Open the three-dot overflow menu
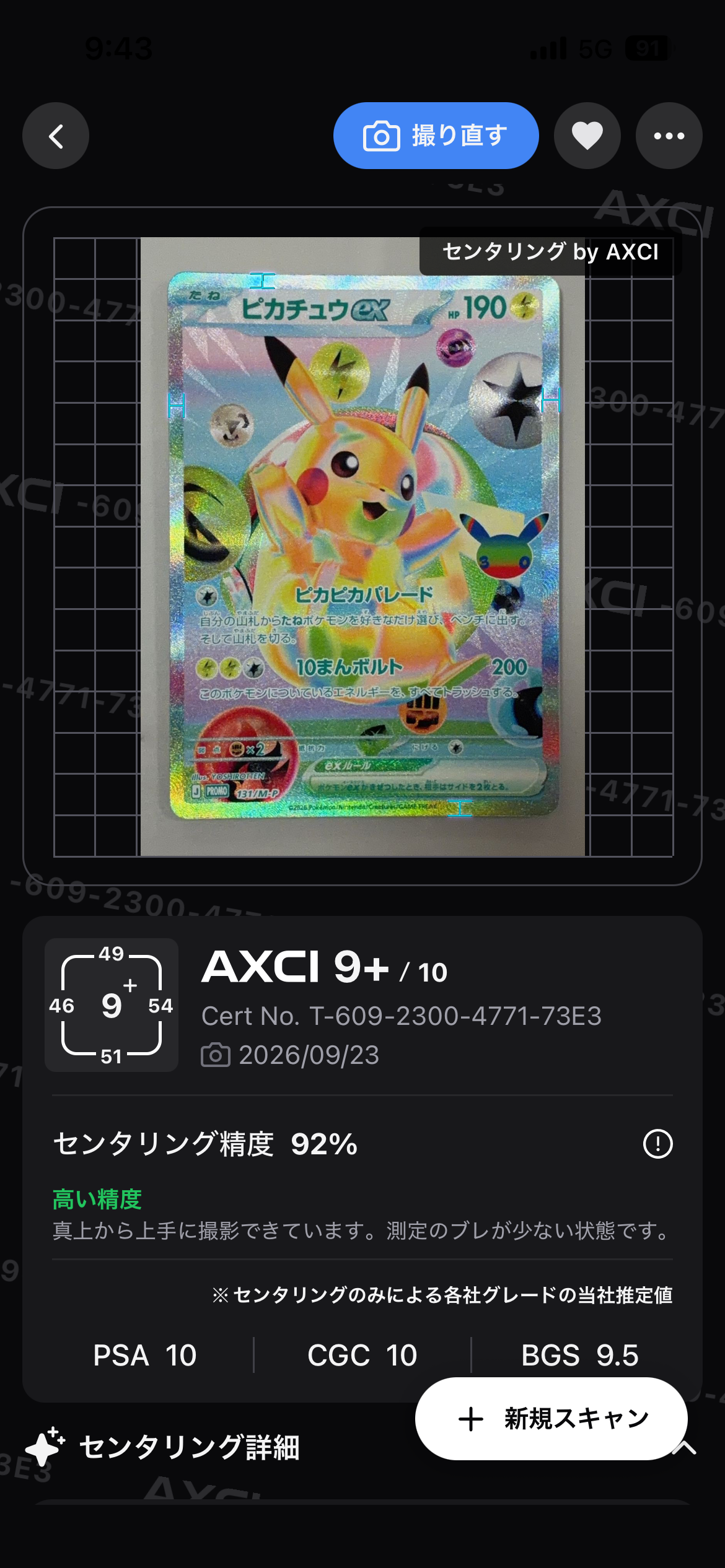Screen dimensions: 725x1568 click(669, 136)
